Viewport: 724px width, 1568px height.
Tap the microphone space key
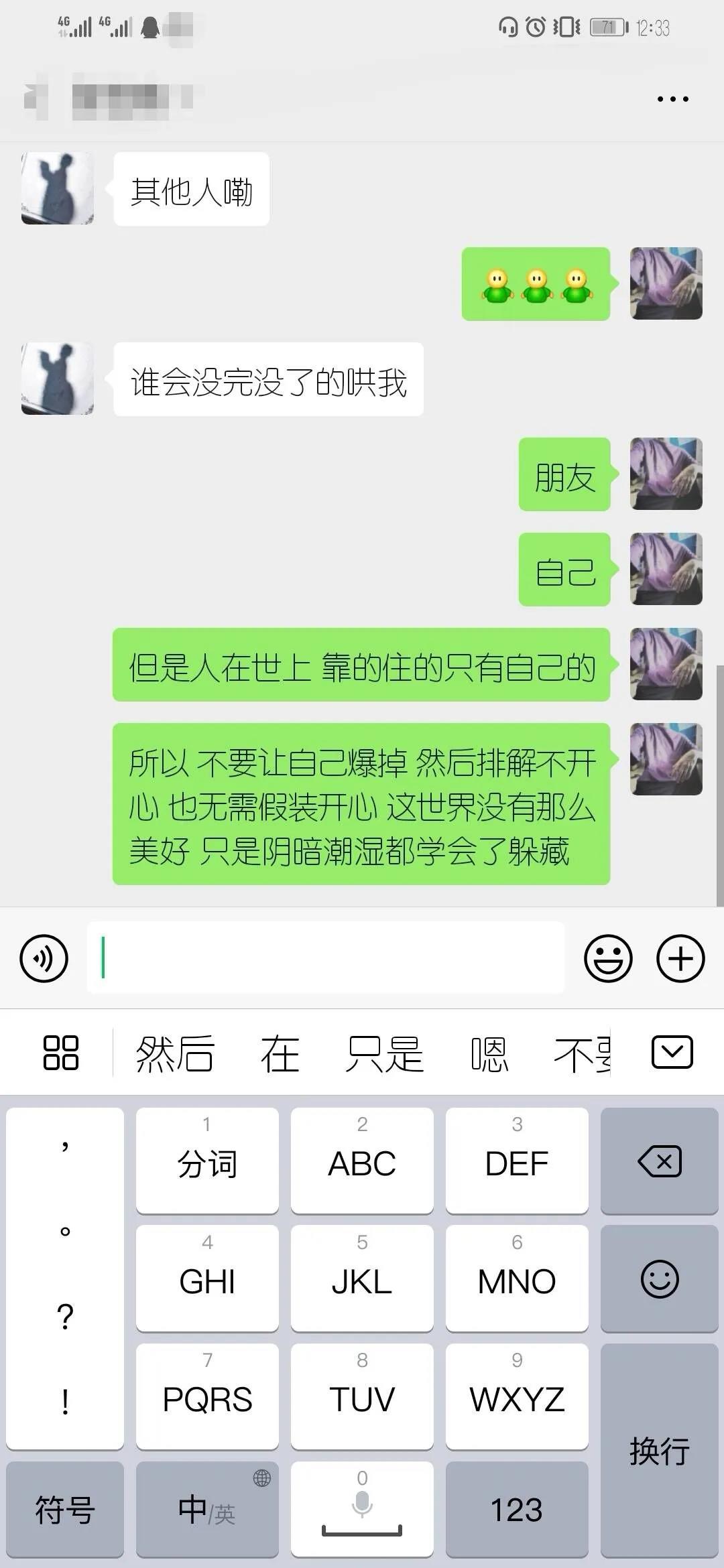click(x=362, y=1509)
